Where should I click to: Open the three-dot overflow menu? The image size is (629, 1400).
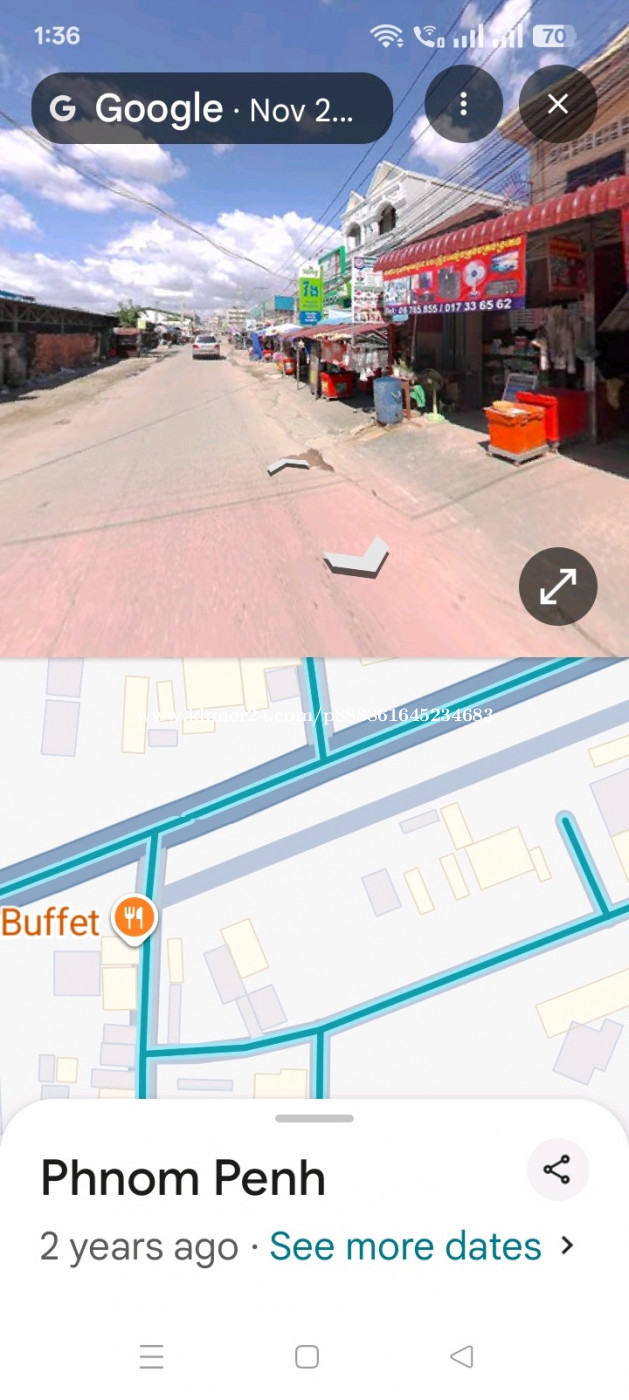click(463, 104)
